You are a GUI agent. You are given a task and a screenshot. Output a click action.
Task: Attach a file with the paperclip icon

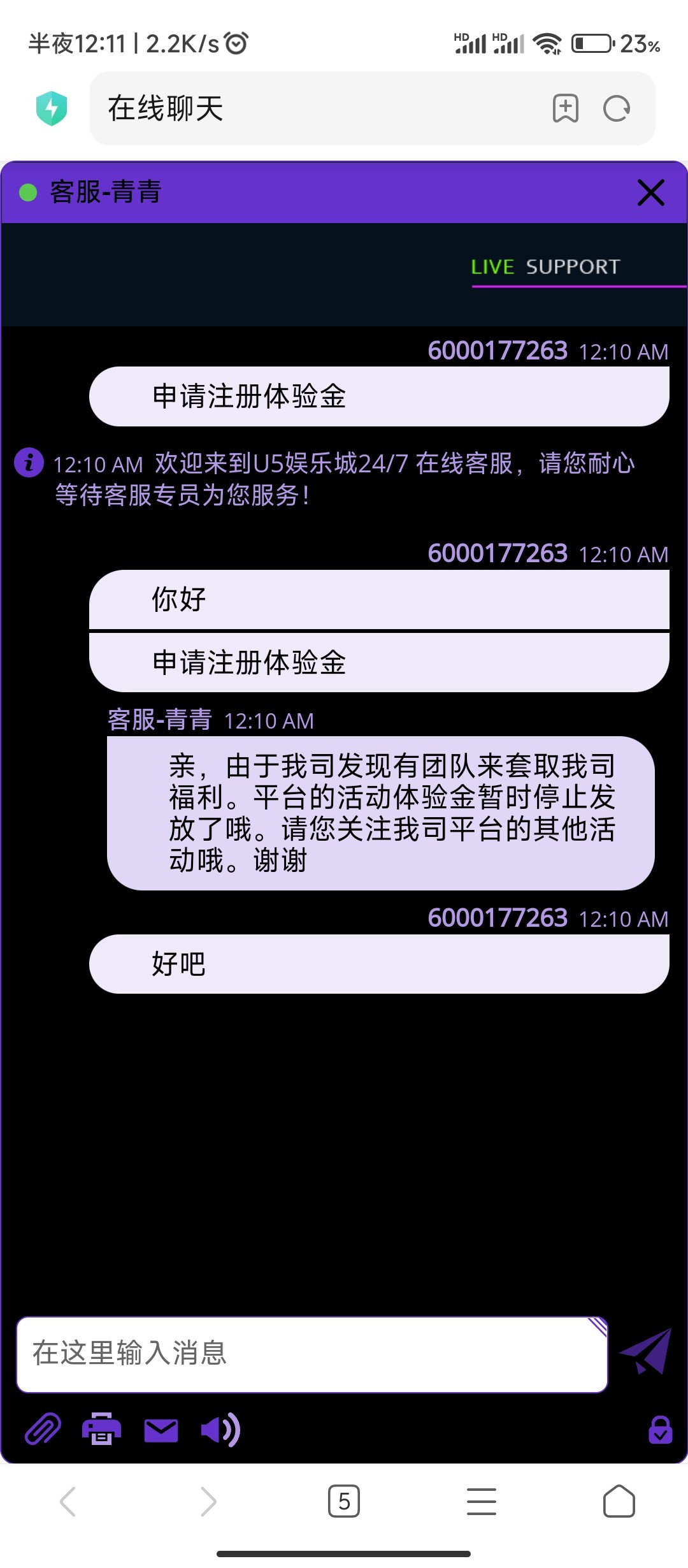pyautogui.click(x=42, y=1430)
